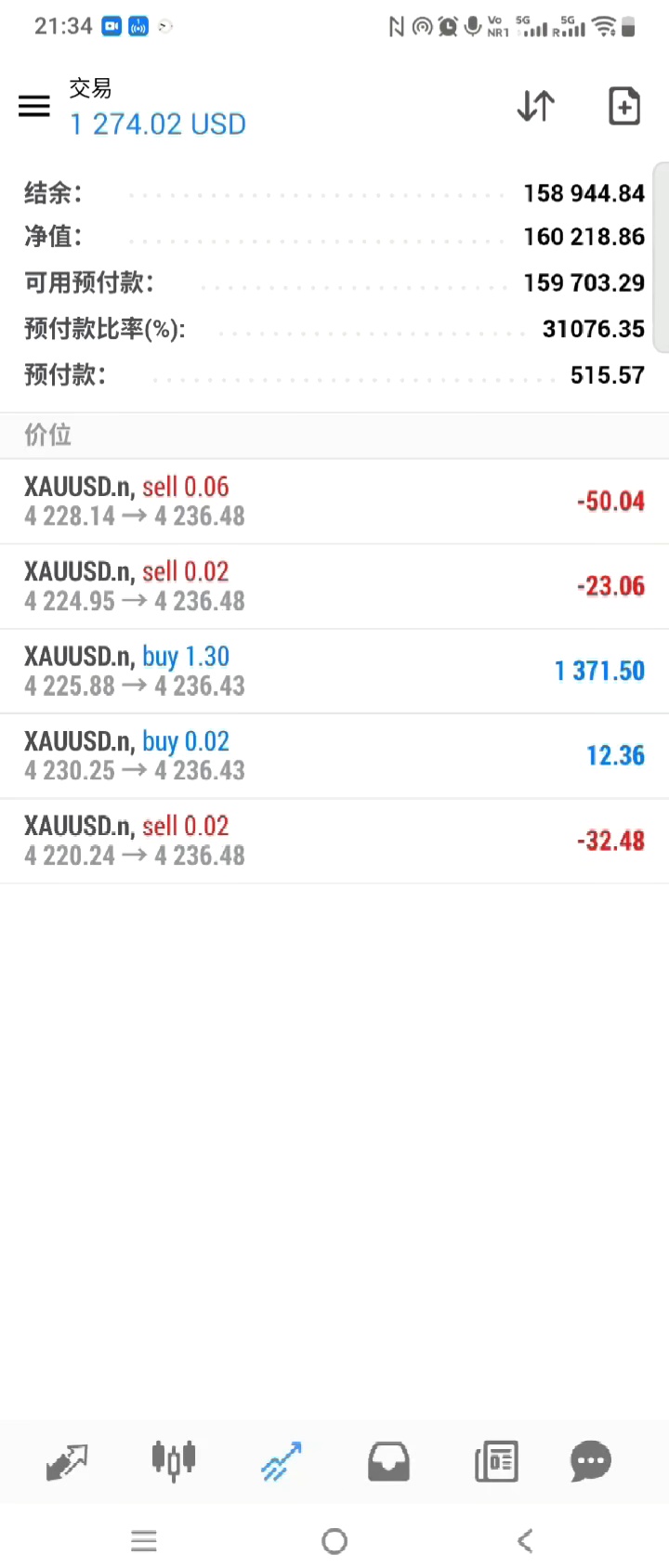Open the news tab
Screen dimensions: 669x1568
[x=496, y=1462]
